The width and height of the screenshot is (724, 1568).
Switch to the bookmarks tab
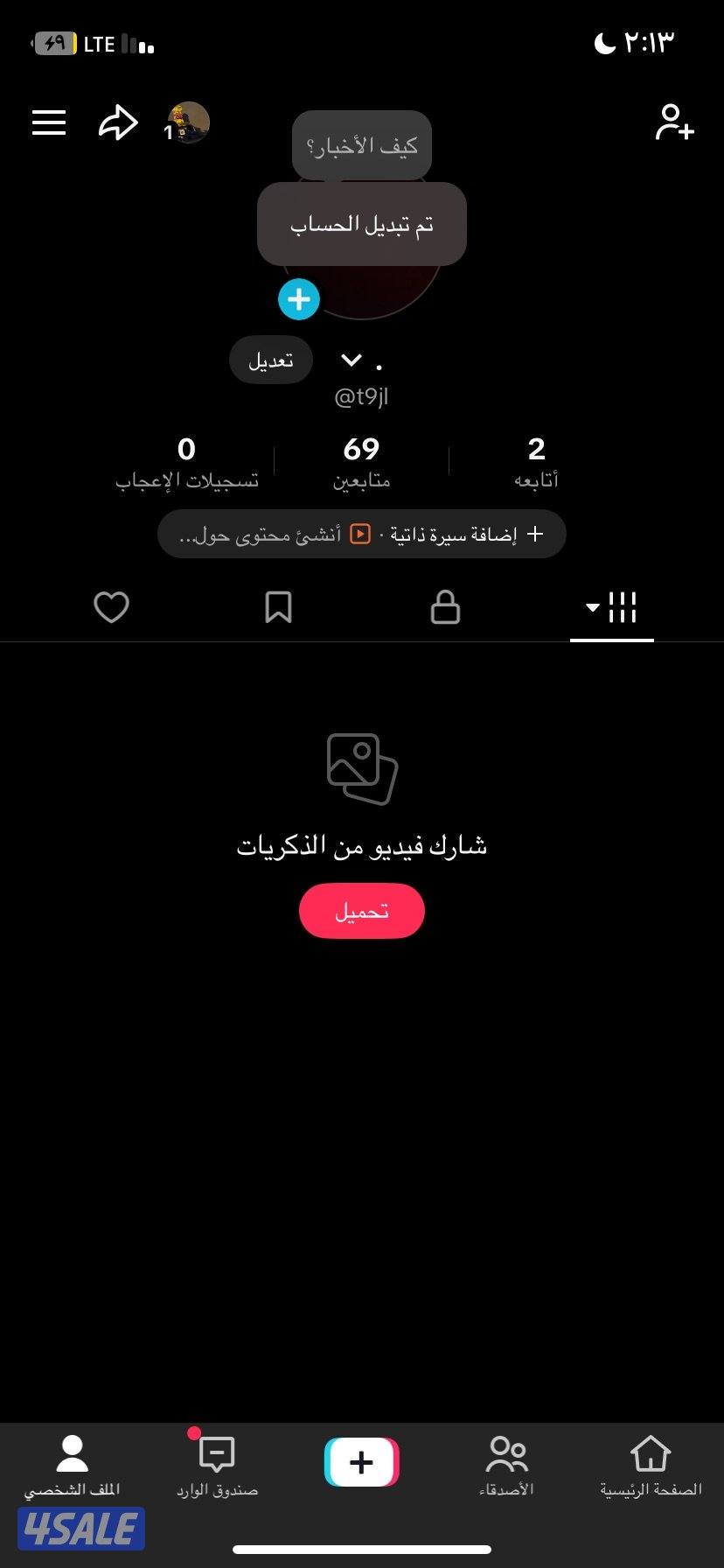click(x=278, y=606)
